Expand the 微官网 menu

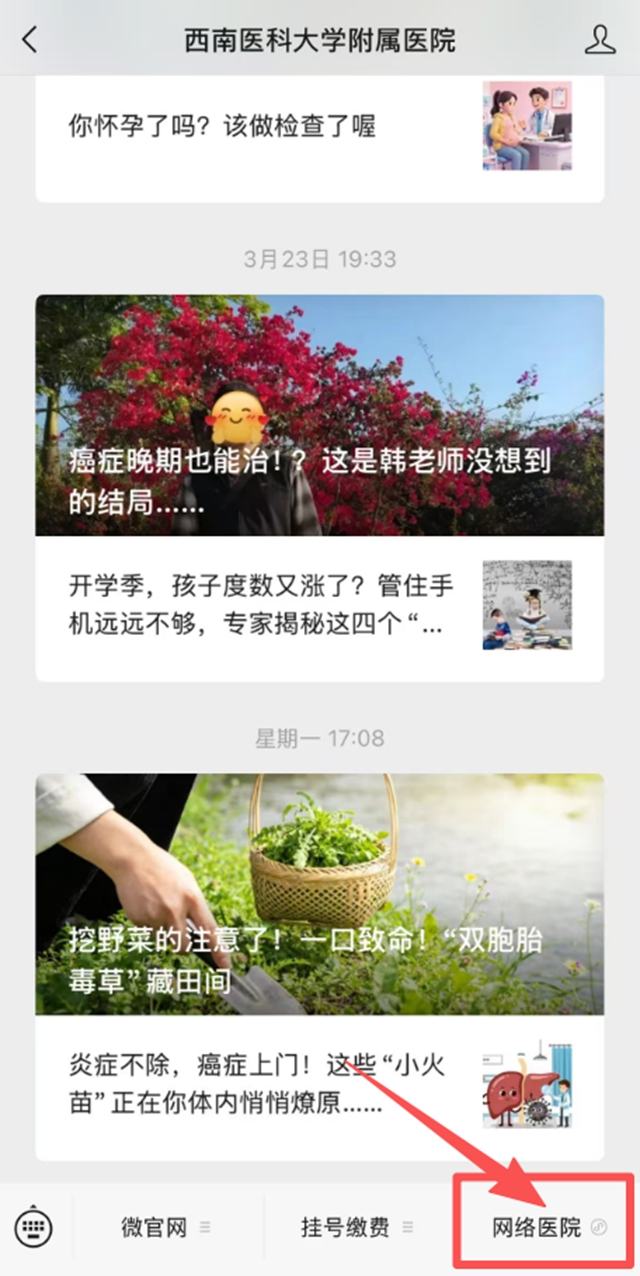(x=165, y=1227)
